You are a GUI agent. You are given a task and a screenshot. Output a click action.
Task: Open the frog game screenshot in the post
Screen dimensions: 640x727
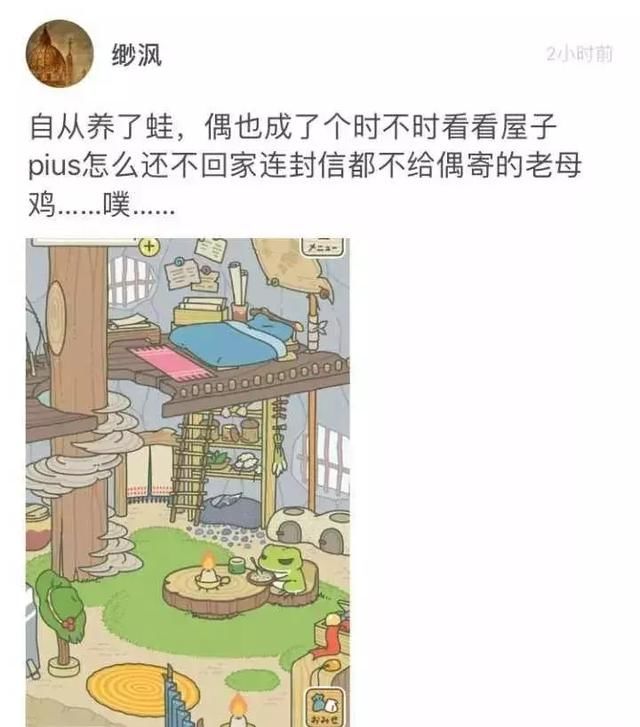pyautogui.click(x=188, y=480)
